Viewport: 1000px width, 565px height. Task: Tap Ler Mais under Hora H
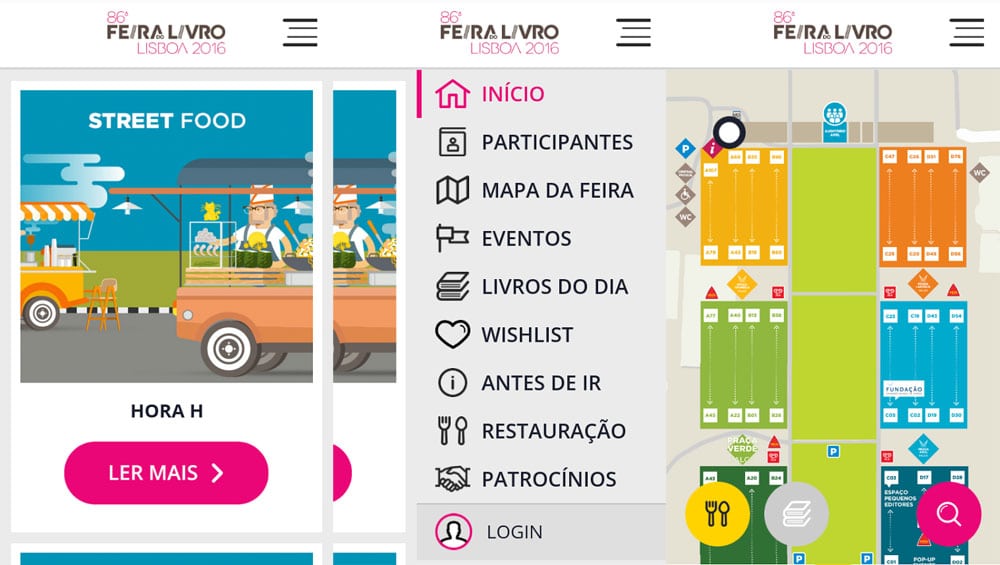coord(166,473)
